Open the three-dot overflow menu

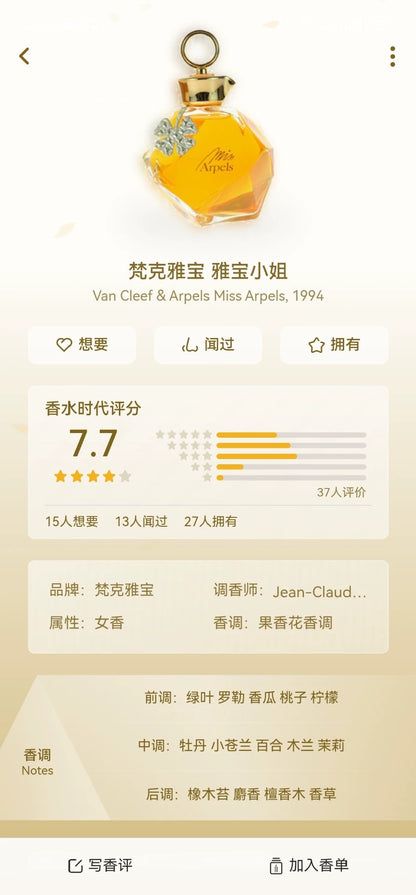coord(392,57)
